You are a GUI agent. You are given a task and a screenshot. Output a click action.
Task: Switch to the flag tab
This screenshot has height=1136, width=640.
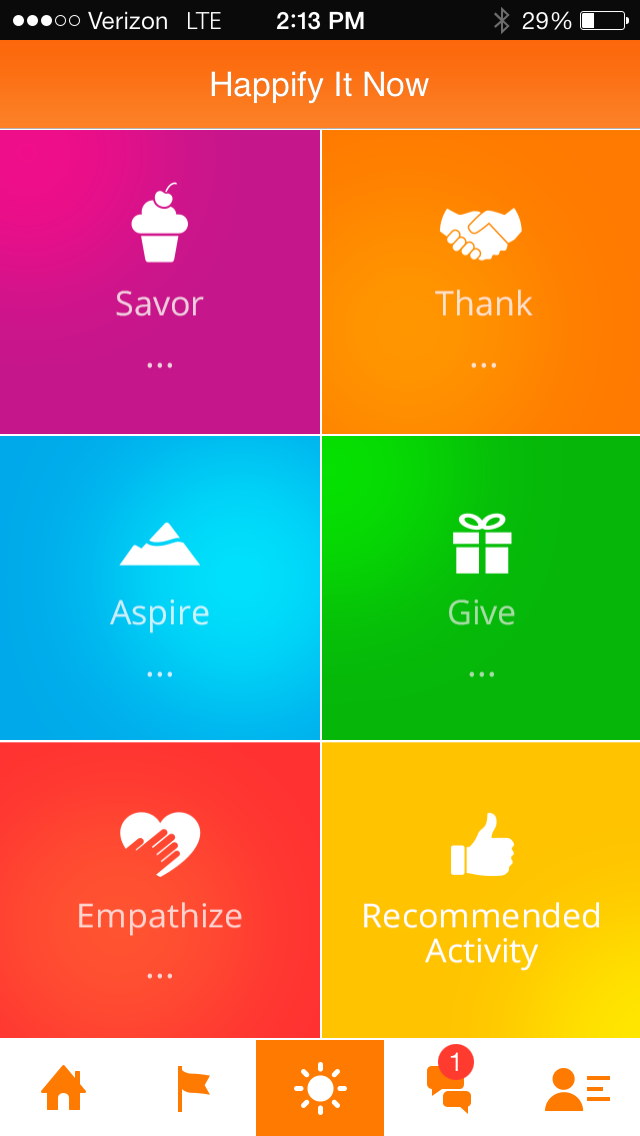point(192,1087)
